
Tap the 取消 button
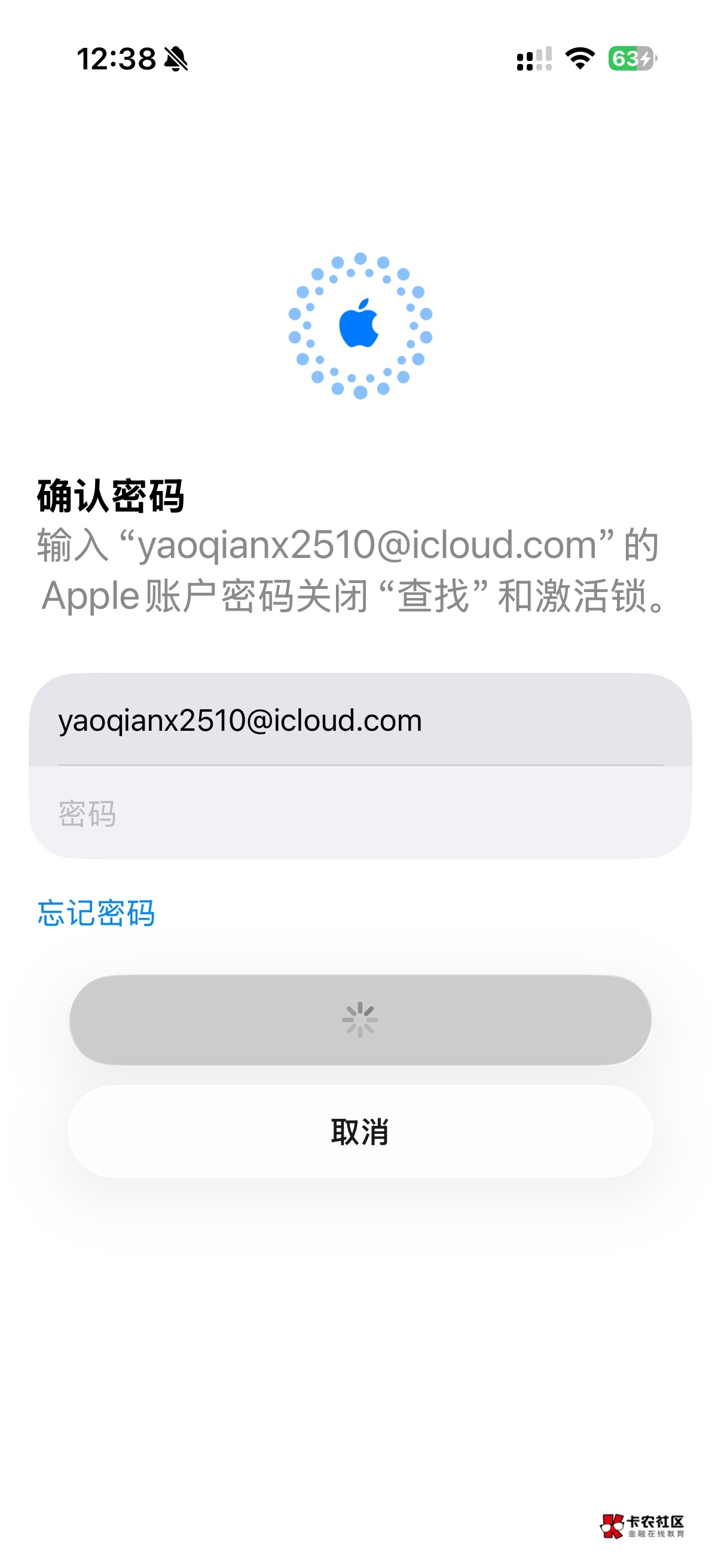(x=360, y=1131)
